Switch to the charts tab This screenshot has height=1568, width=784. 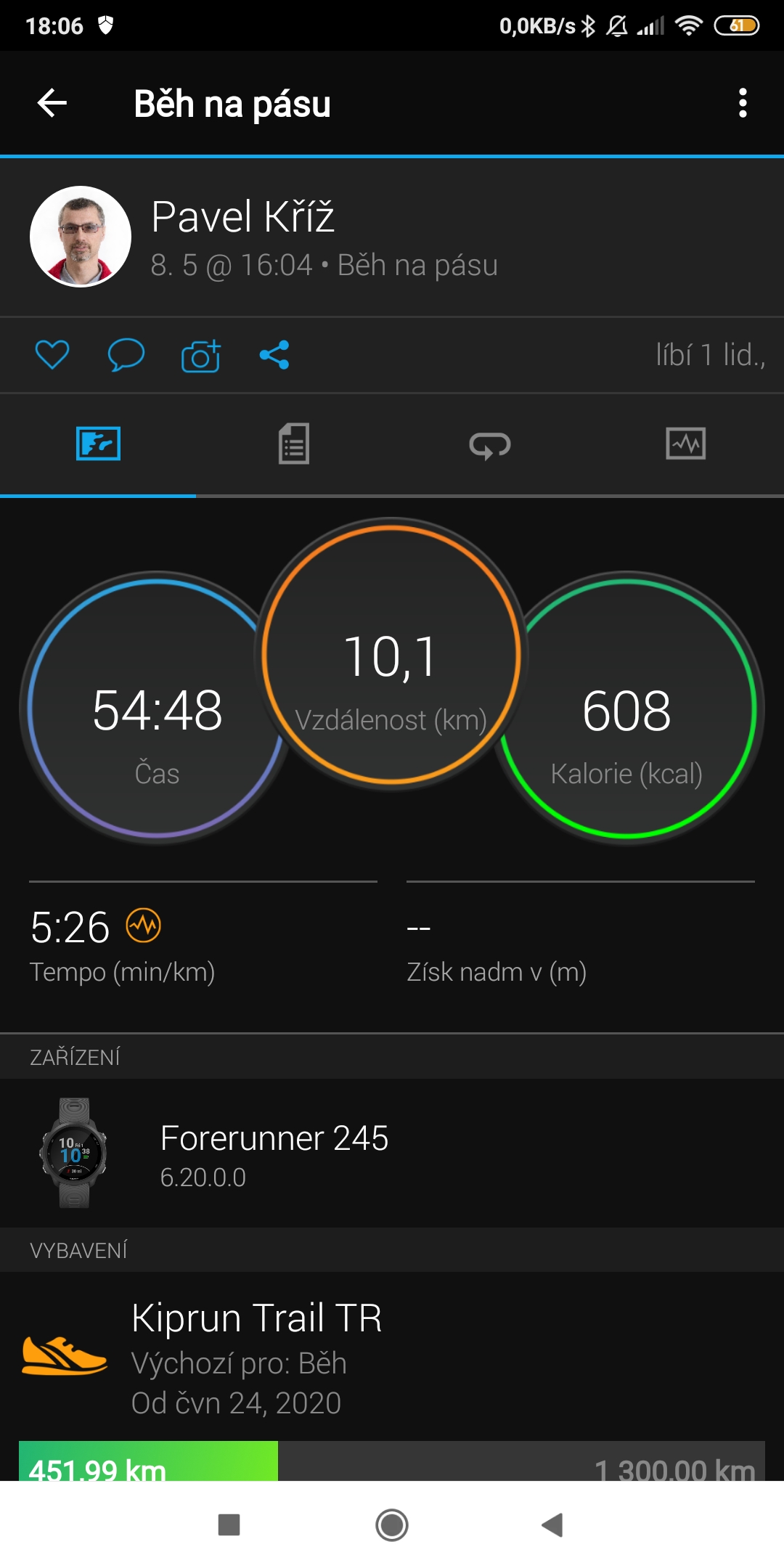(x=686, y=444)
